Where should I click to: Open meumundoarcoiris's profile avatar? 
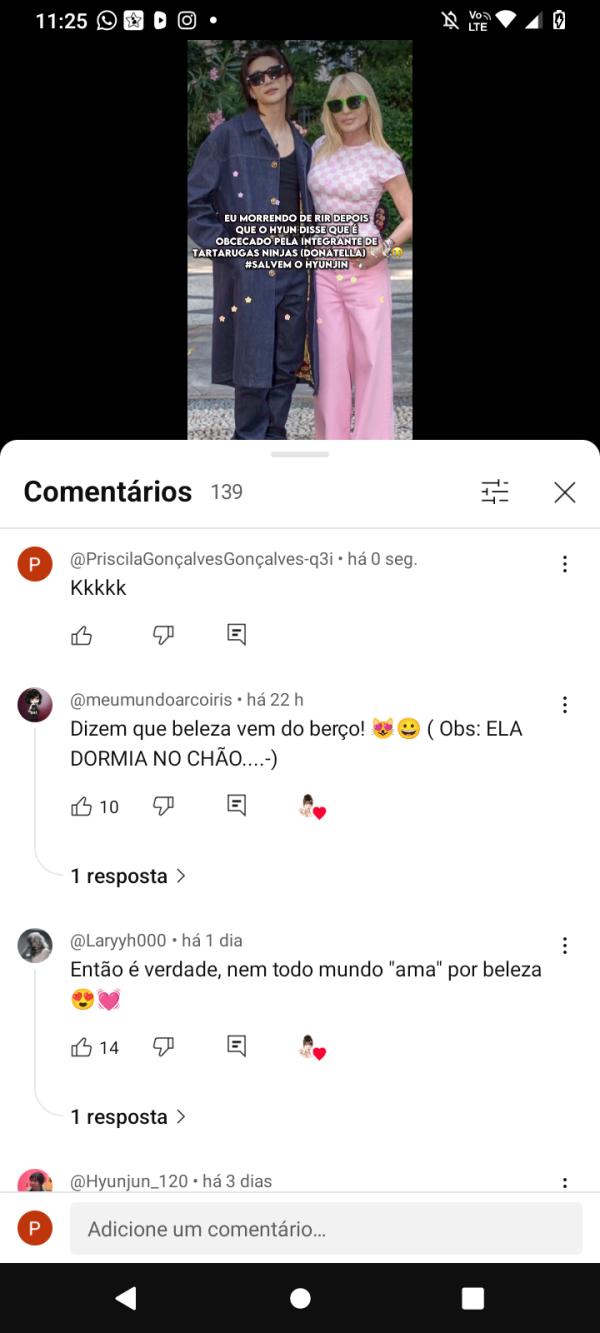click(x=35, y=705)
